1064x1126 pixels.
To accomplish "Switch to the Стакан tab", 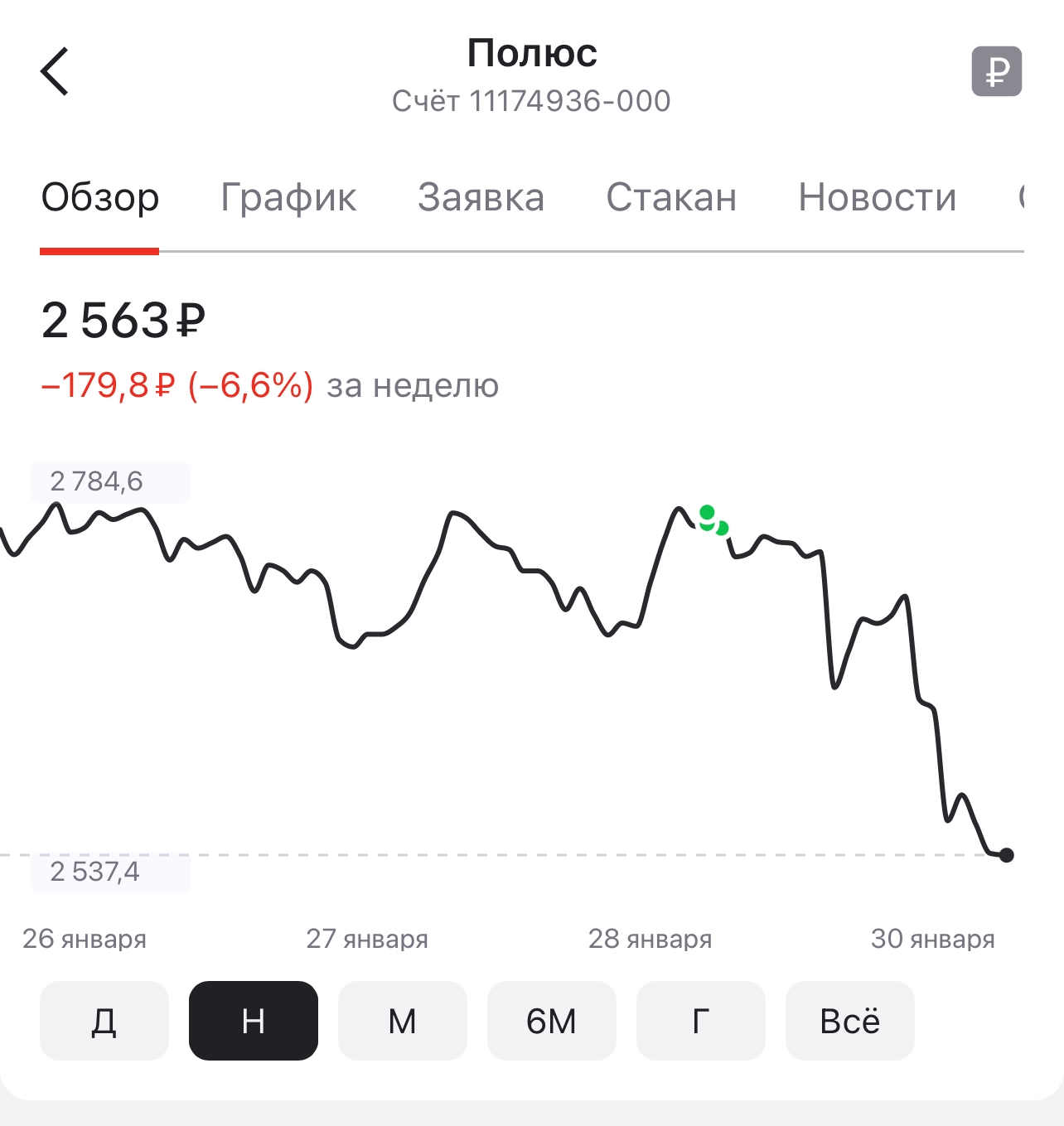I will [x=671, y=198].
